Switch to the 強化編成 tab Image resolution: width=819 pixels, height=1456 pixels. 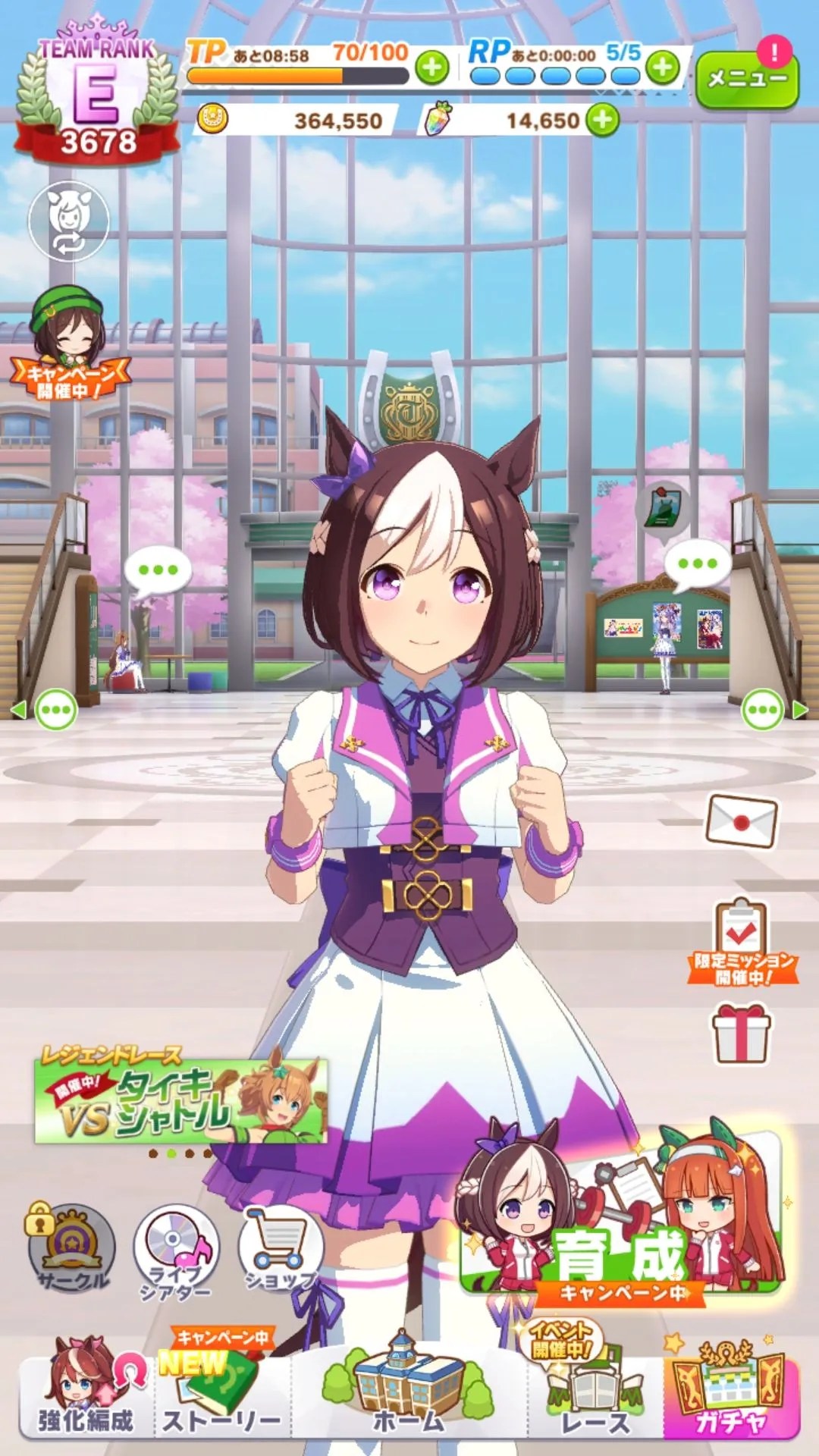click(85, 1392)
